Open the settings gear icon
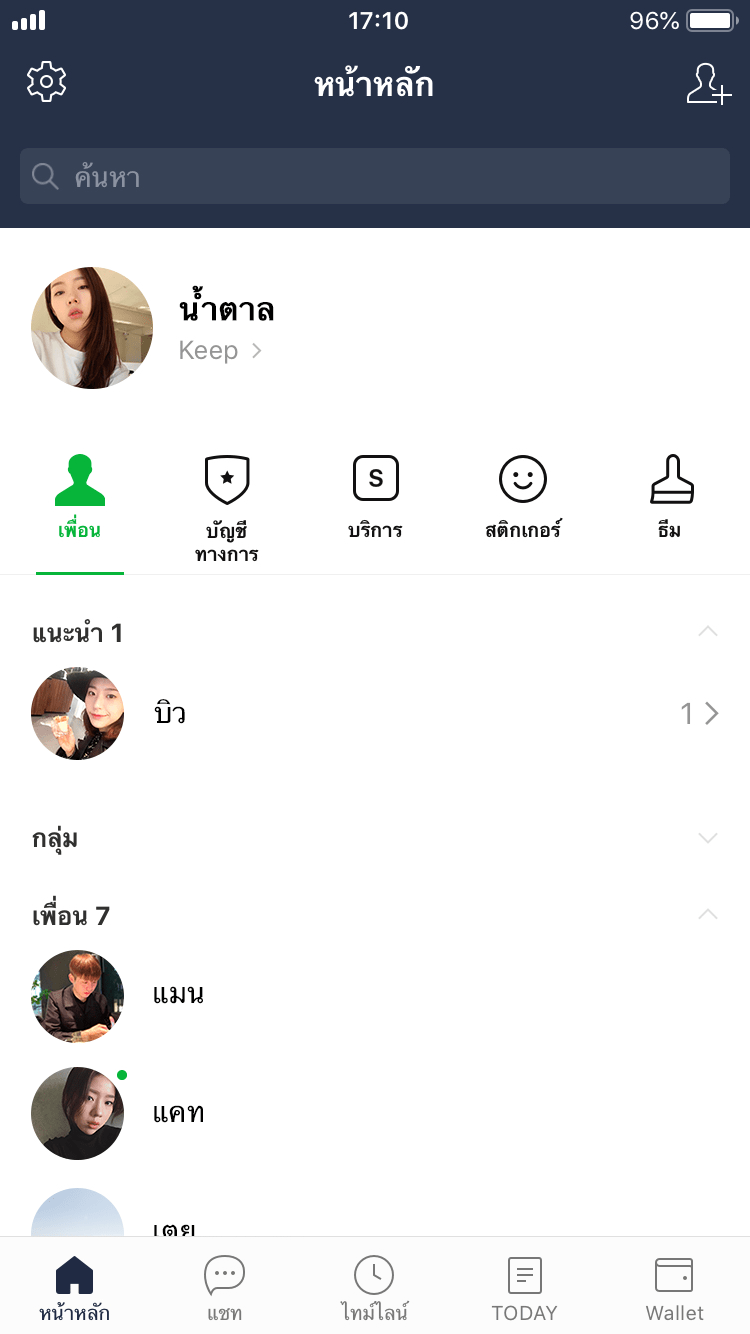Viewport: 750px width, 1334px height. pos(46,82)
